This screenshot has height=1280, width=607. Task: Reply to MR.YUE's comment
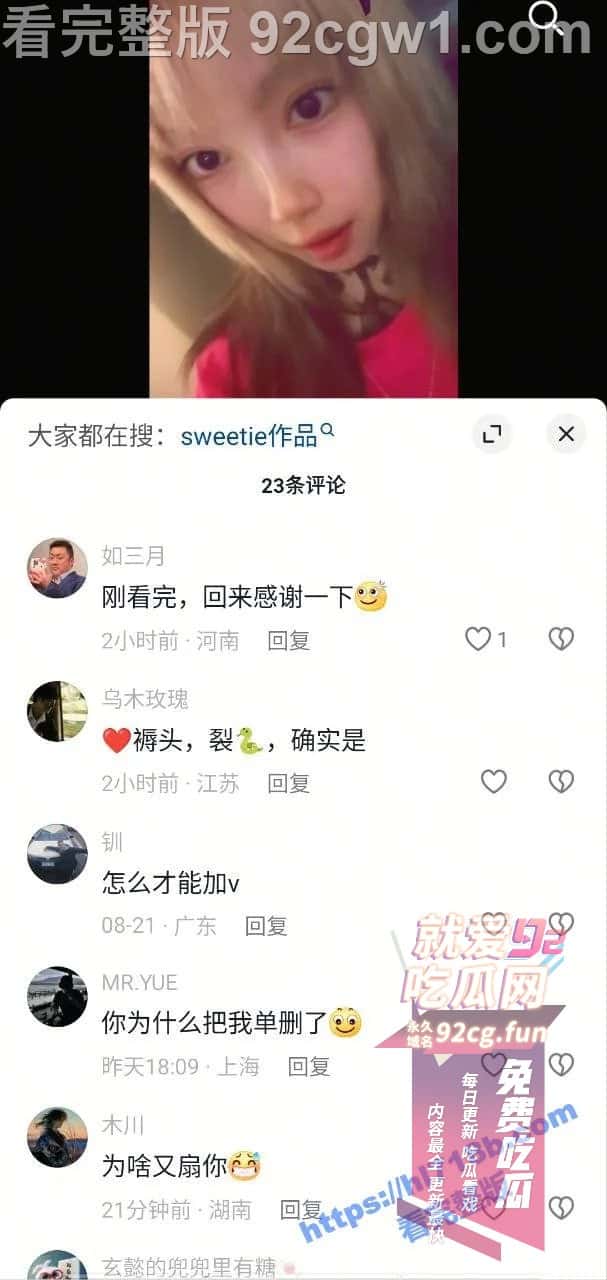(309, 1067)
